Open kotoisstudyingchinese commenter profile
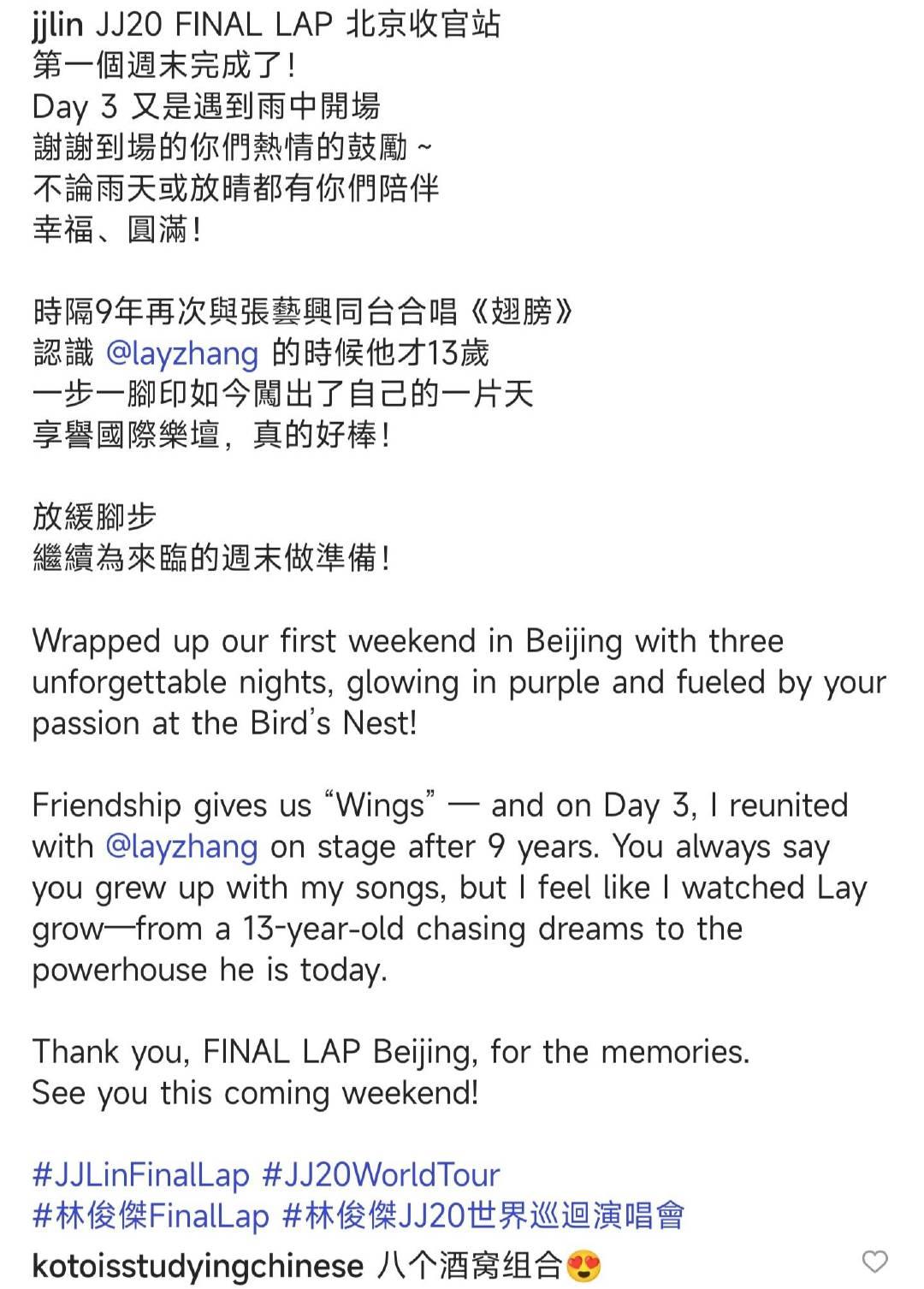Viewport: 924px width, 1289px height. pyautogui.click(x=198, y=1265)
